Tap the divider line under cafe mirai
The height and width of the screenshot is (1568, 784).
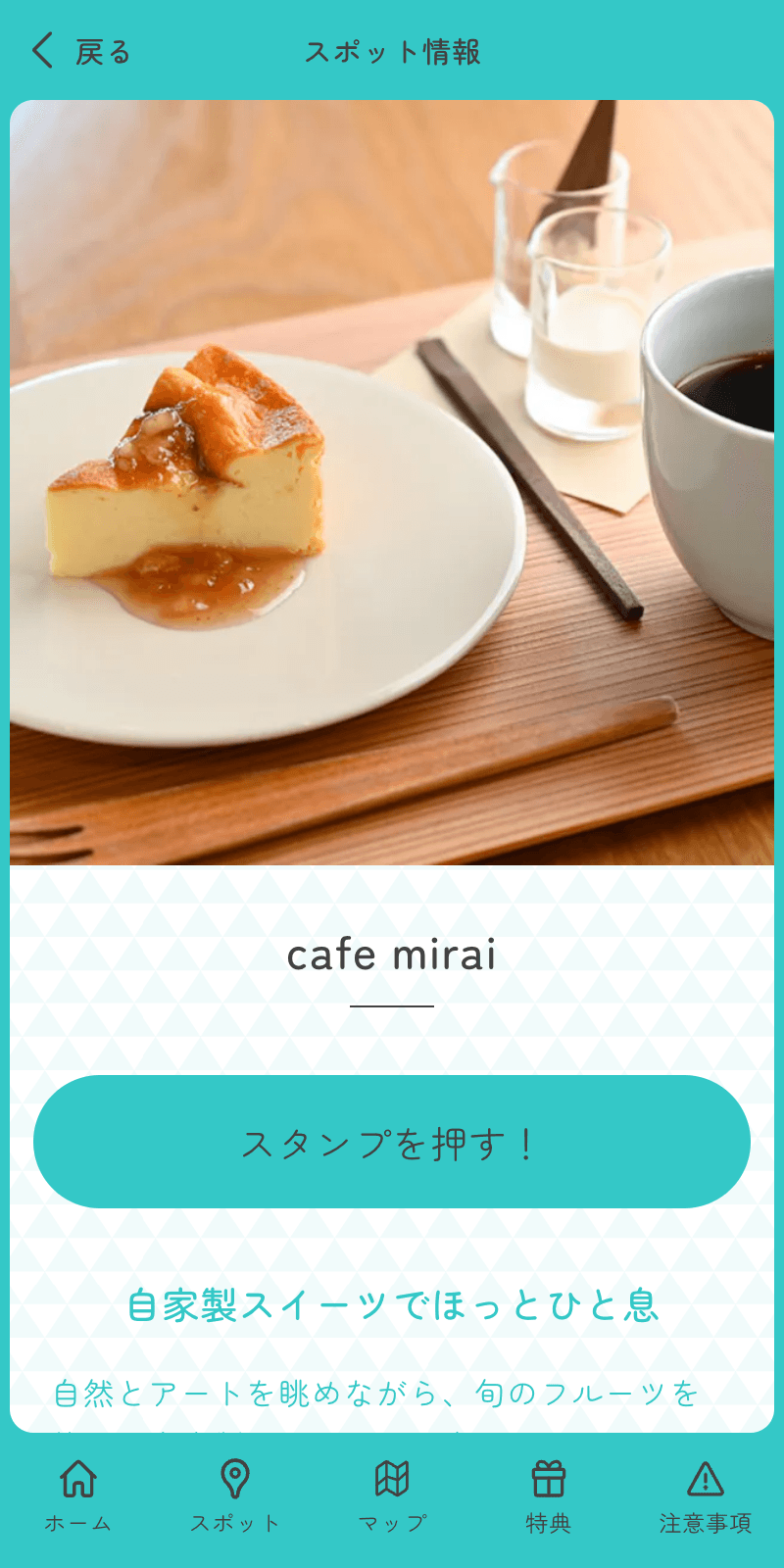pos(392,1004)
